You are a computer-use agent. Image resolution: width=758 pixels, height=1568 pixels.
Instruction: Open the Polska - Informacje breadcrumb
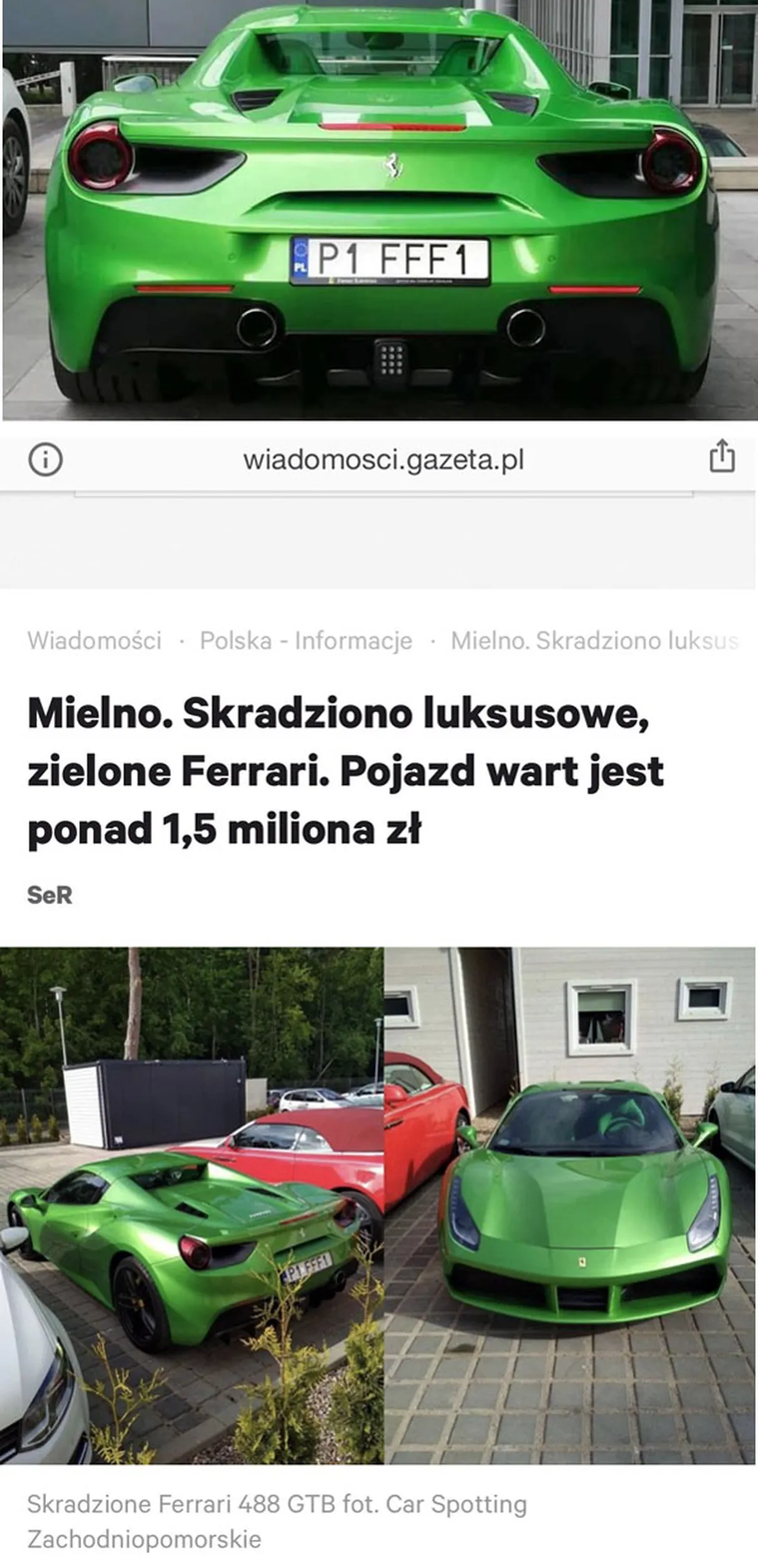click(x=306, y=641)
